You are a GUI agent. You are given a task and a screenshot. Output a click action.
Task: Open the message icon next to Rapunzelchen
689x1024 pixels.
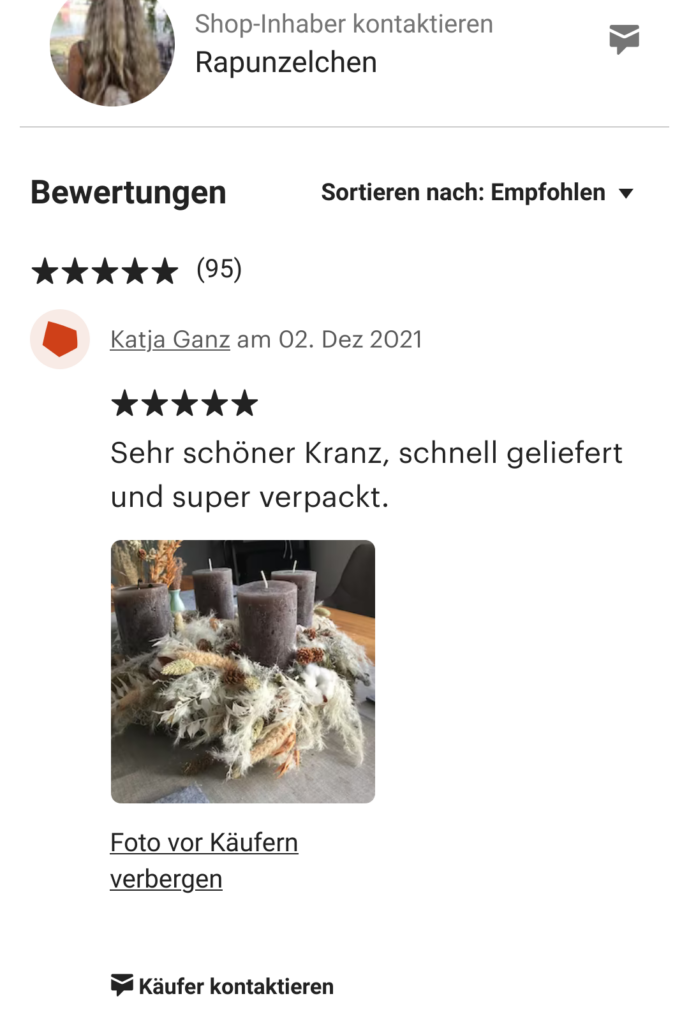[624, 40]
